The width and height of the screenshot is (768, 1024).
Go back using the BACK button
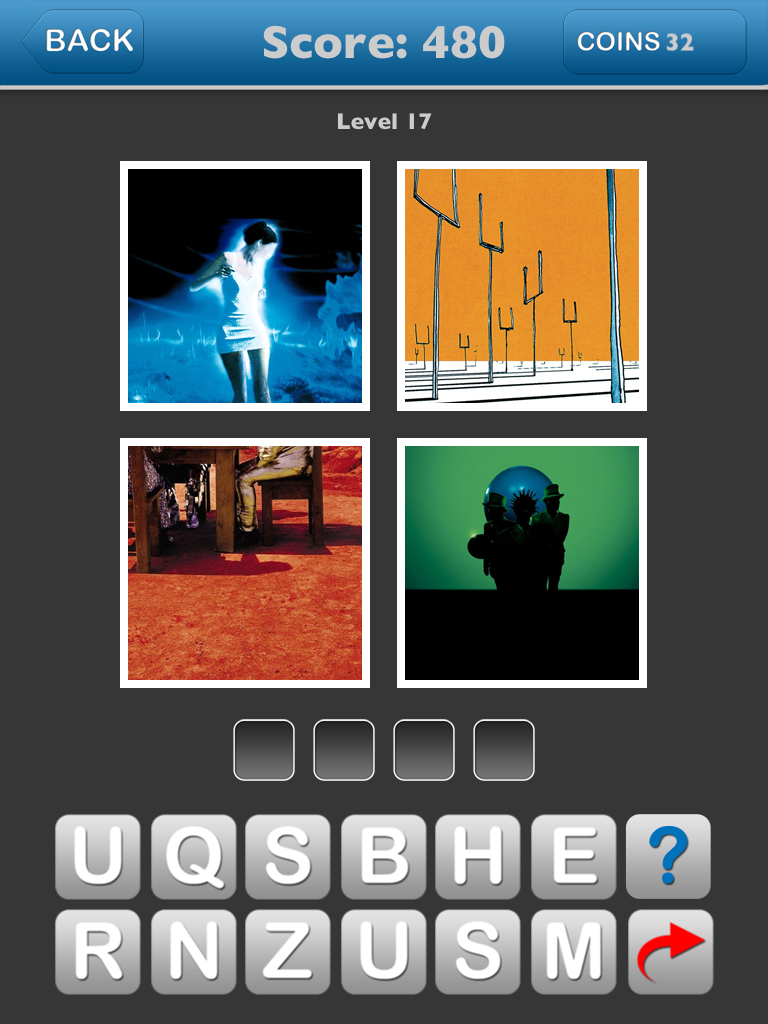(x=84, y=41)
